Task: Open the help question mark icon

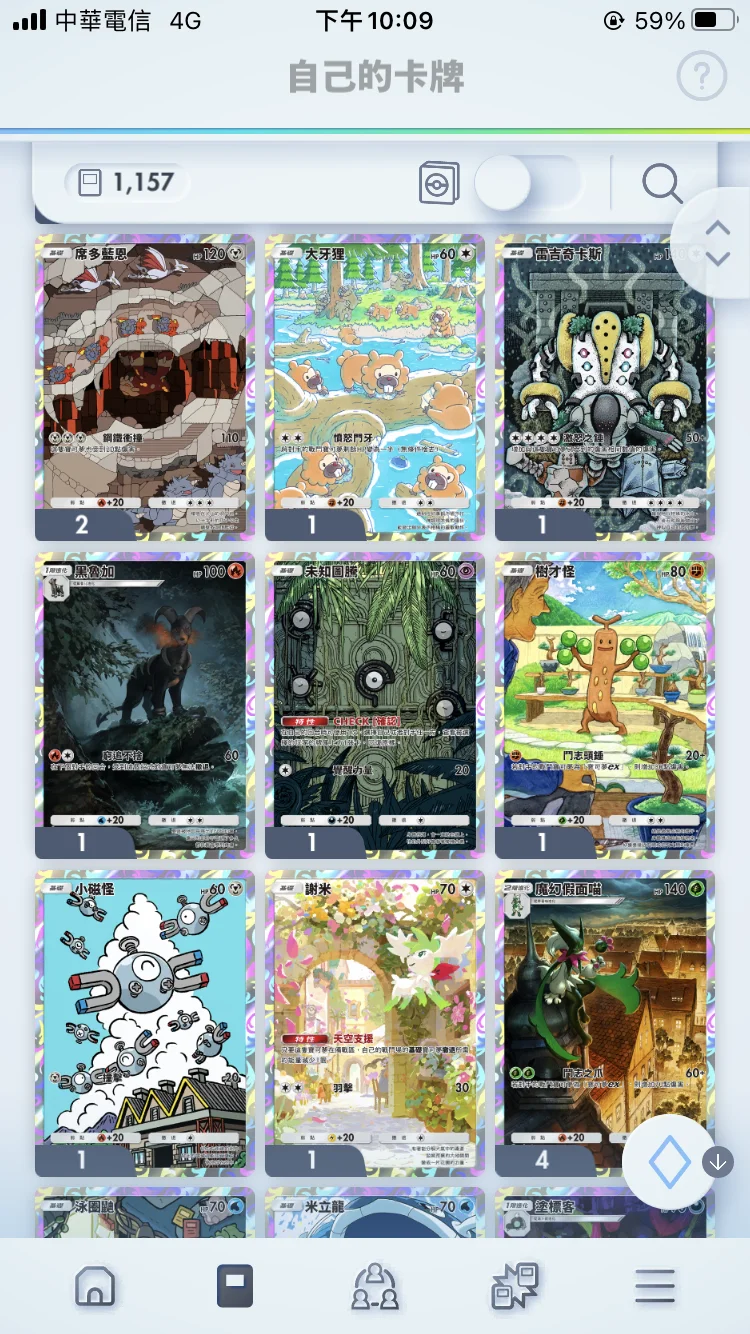Action: pyautogui.click(x=701, y=77)
